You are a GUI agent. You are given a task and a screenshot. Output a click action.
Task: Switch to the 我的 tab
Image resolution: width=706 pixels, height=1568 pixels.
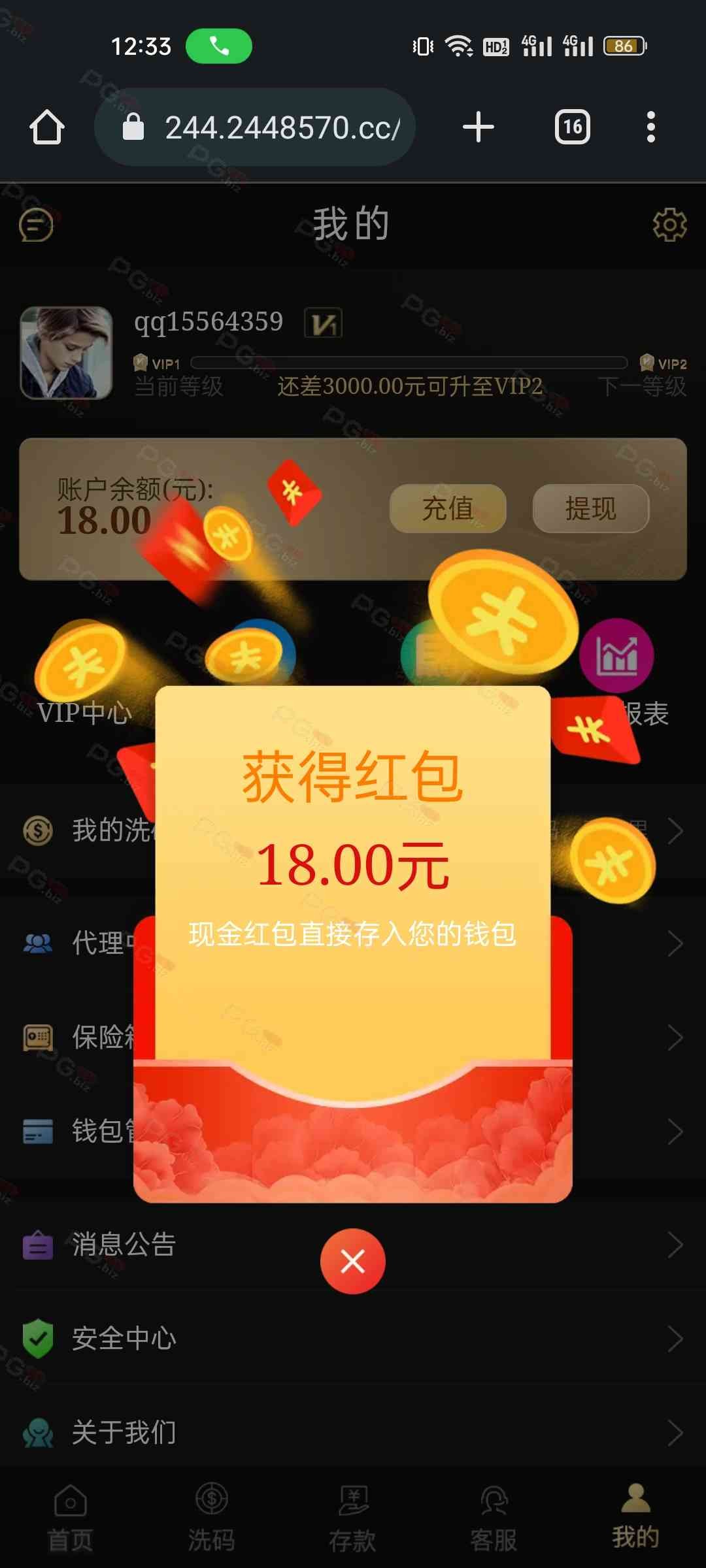635,1517
